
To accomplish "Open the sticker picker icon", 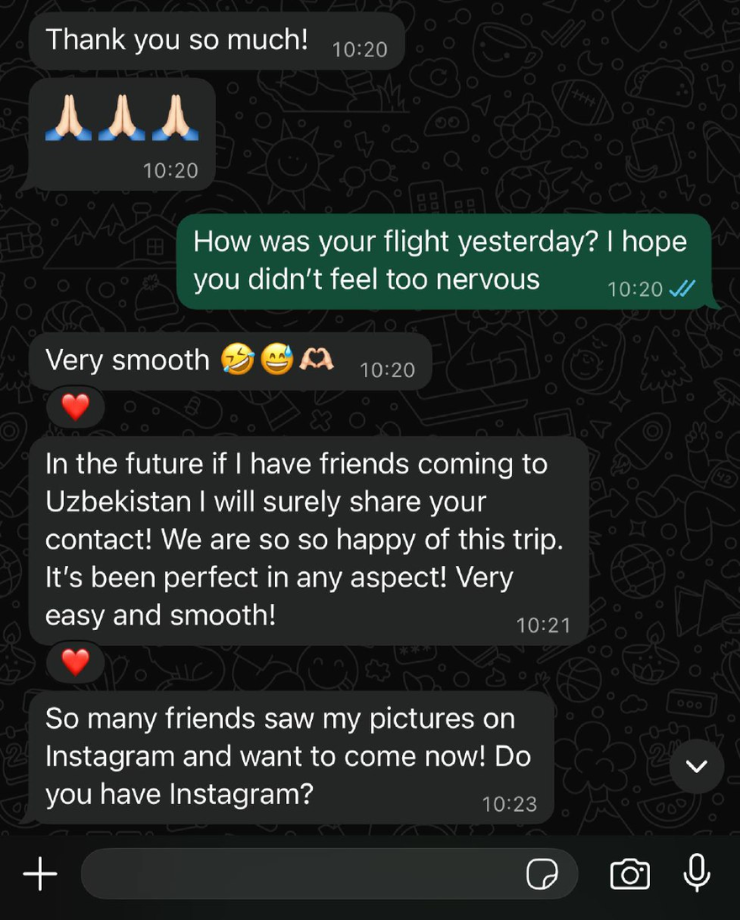I will coord(543,876).
